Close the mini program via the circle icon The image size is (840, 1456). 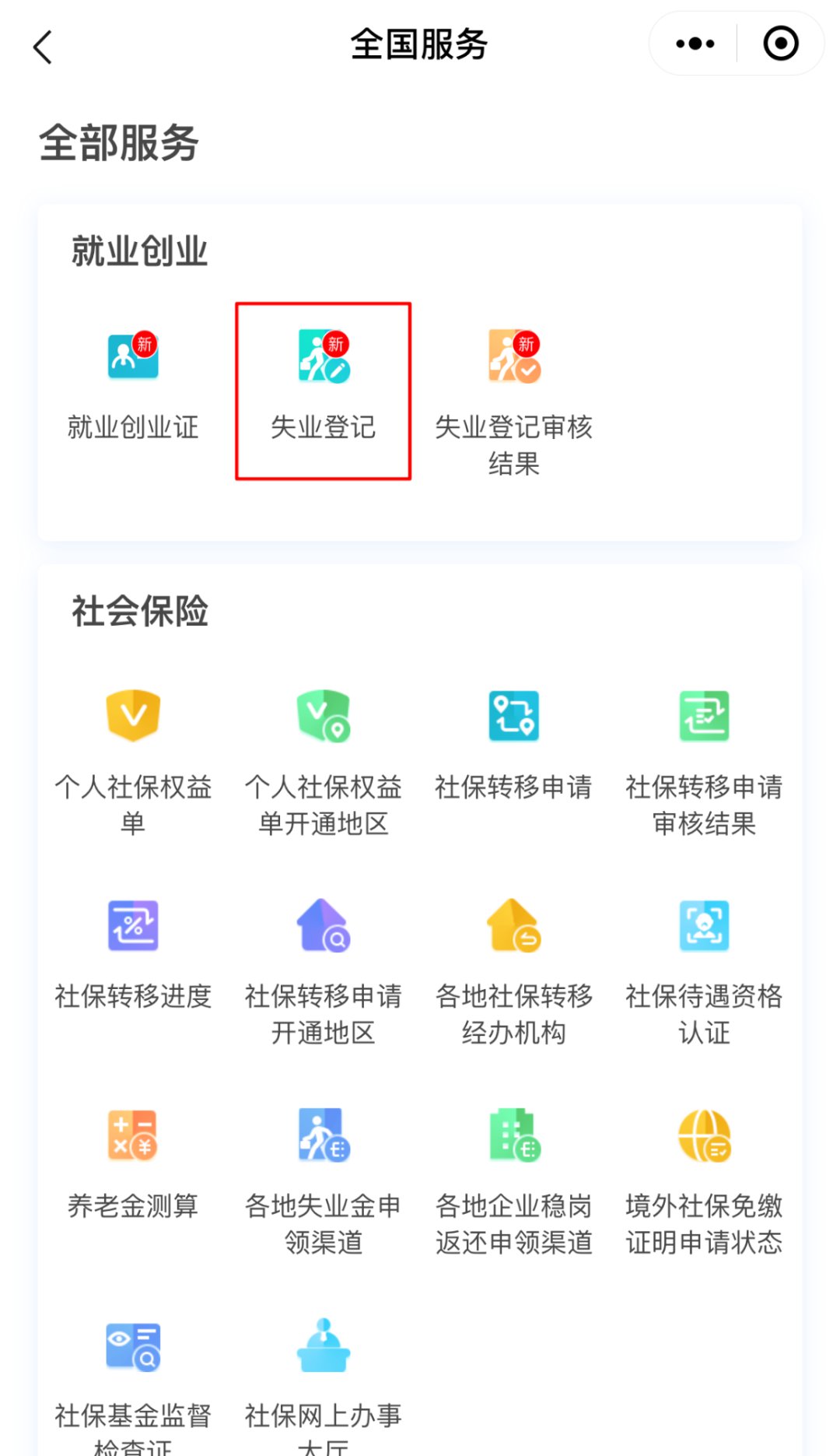781,44
